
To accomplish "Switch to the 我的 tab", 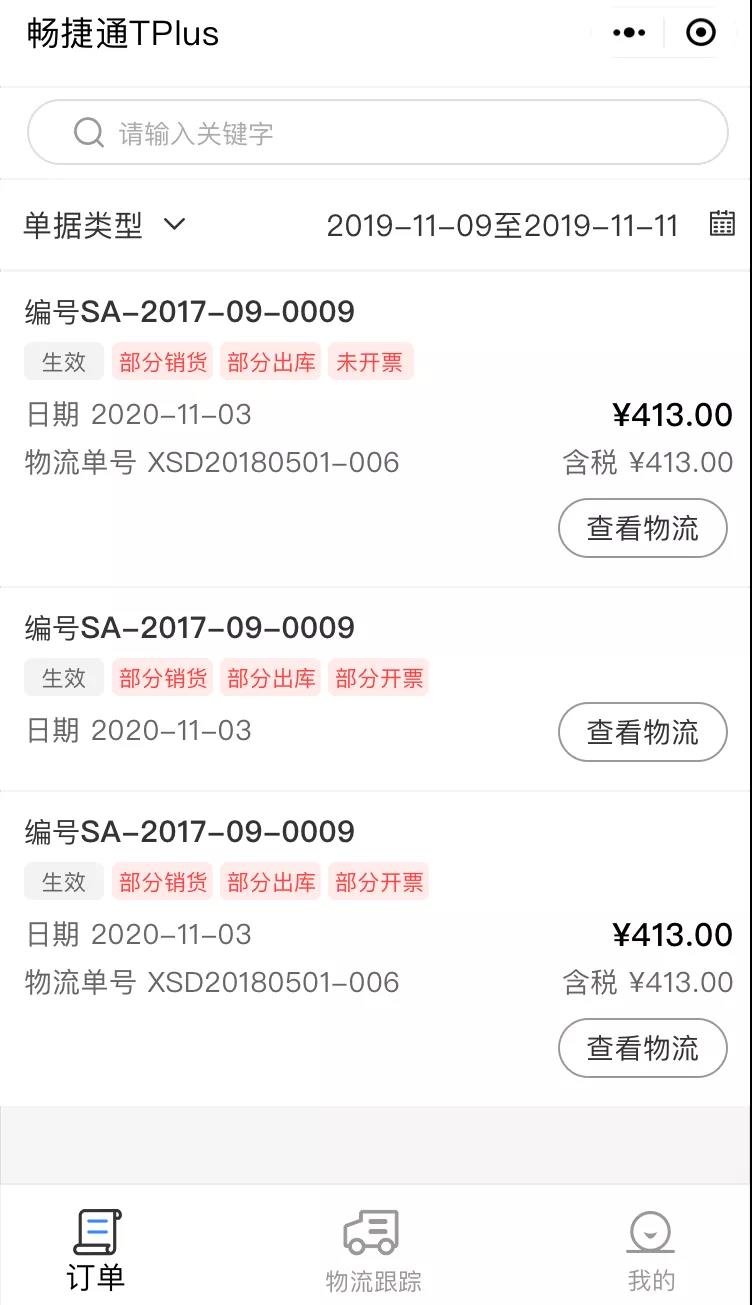I will [x=651, y=1250].
